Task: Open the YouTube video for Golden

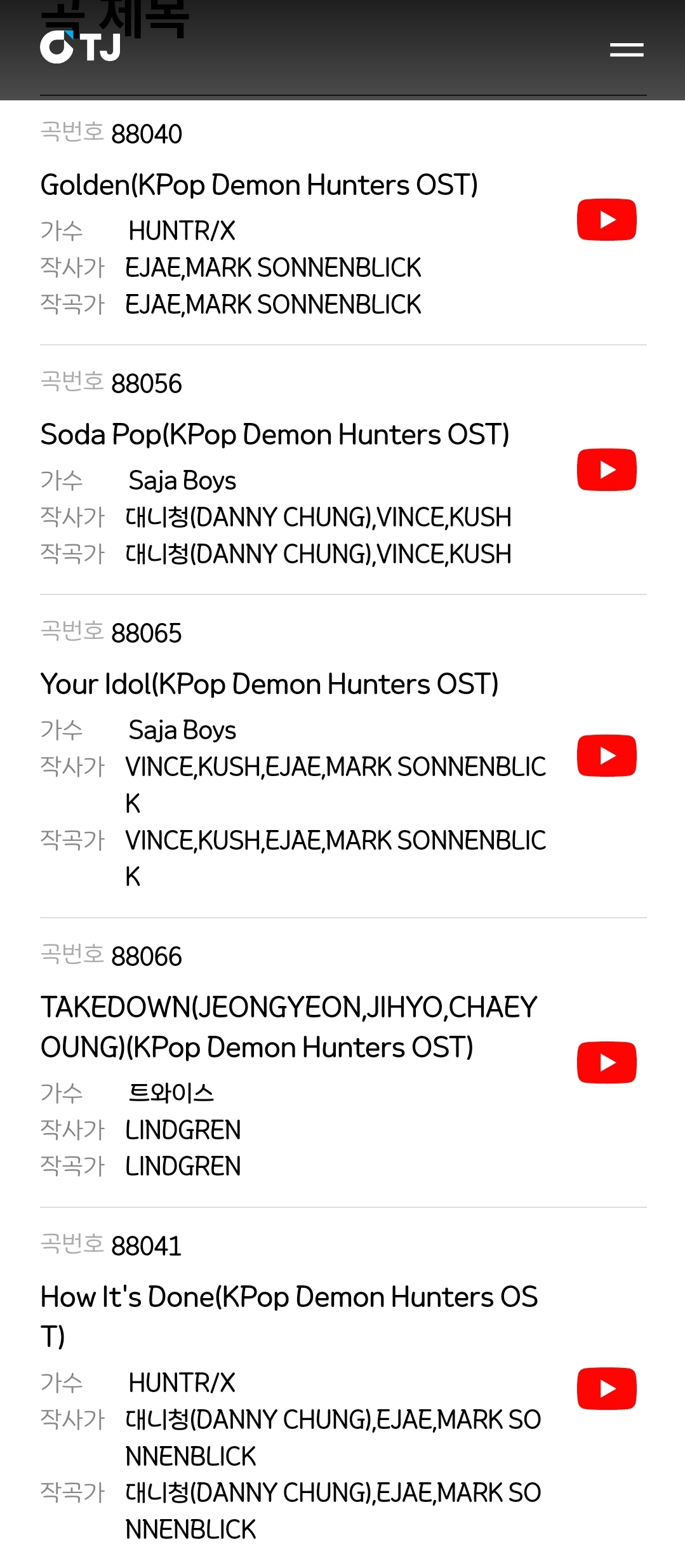Action: (x=606, y=220)
